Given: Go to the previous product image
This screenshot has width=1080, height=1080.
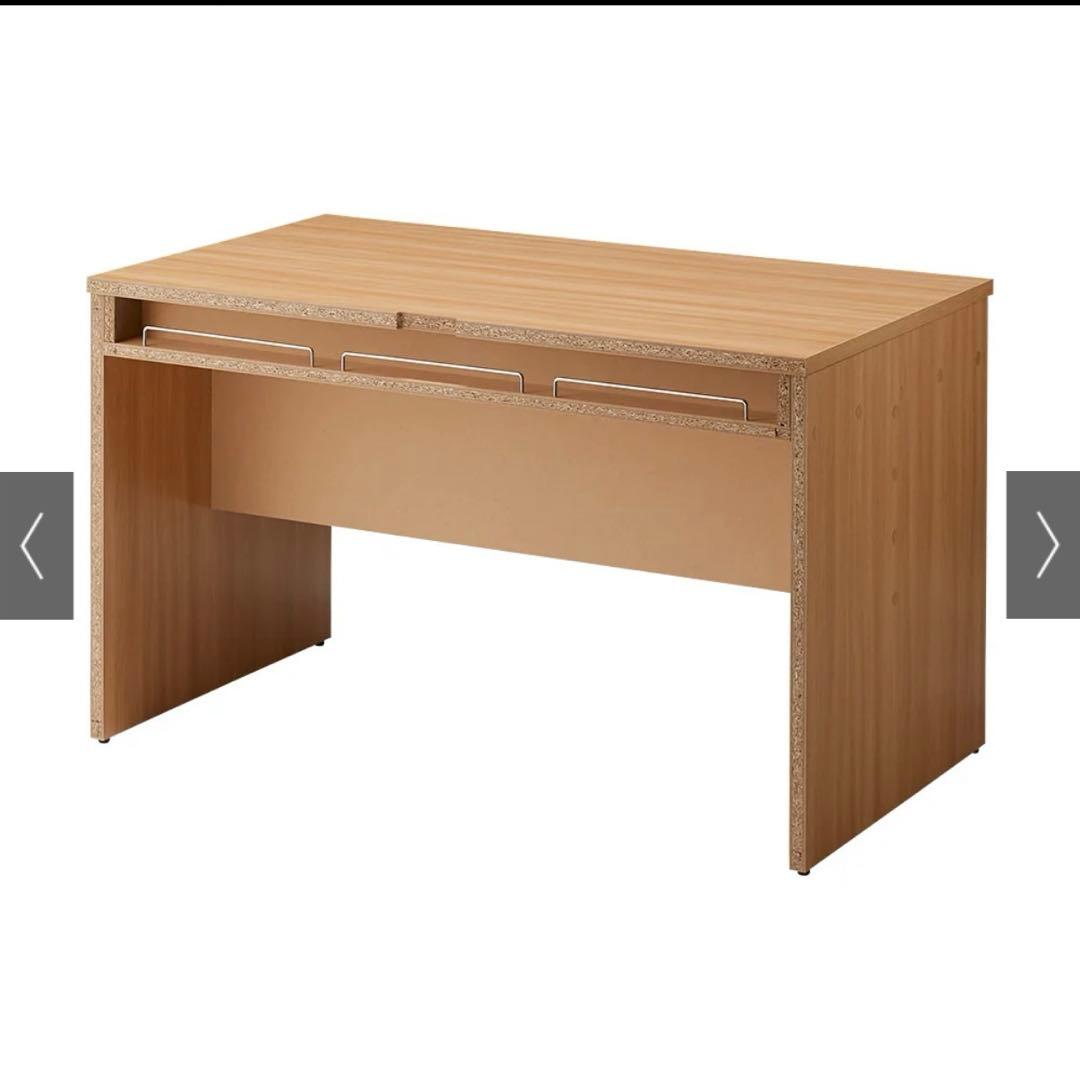Looking at the screenshot, I should point(35,545).
